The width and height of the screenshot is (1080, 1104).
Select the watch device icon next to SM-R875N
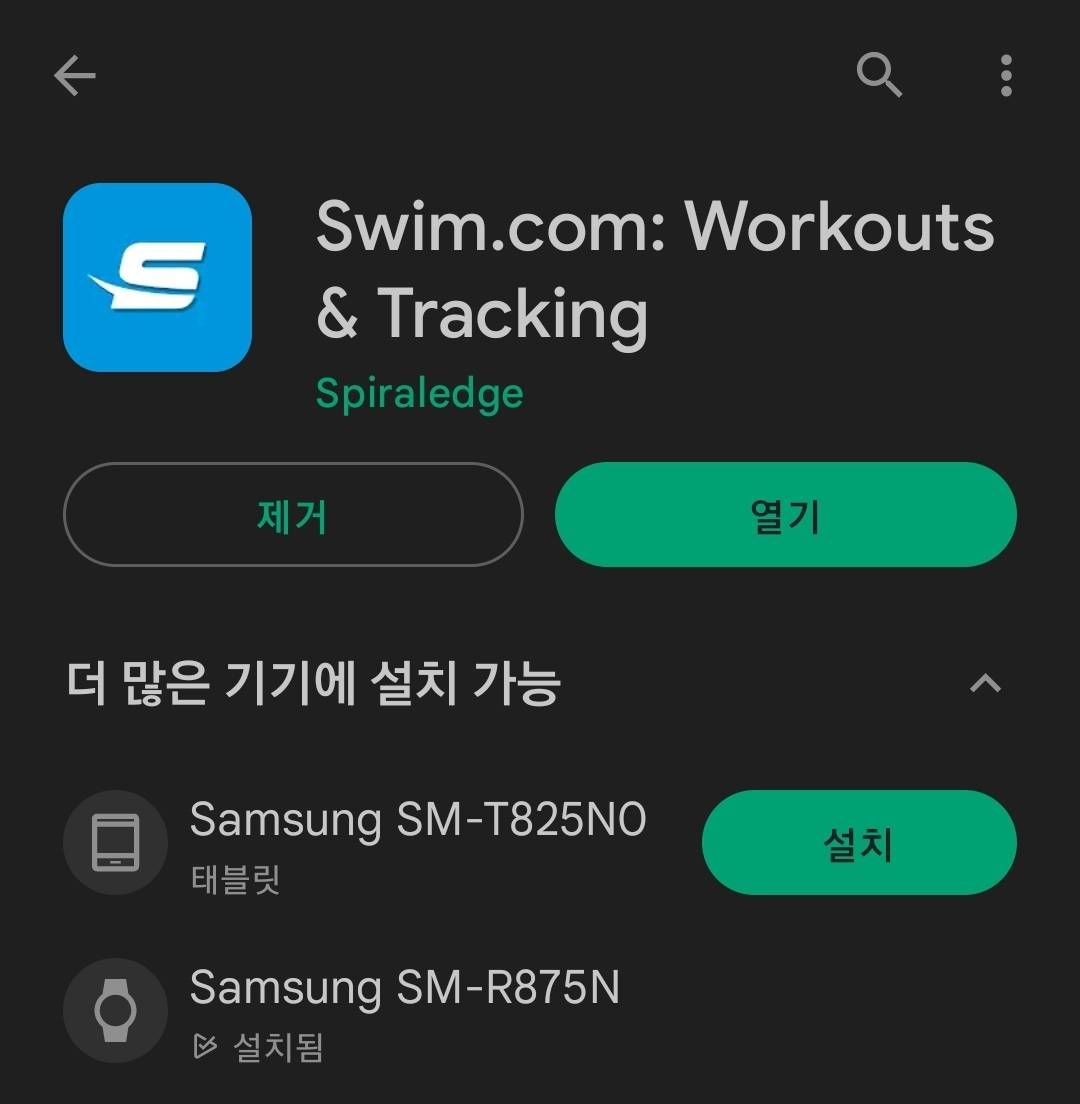[115, 1010]
